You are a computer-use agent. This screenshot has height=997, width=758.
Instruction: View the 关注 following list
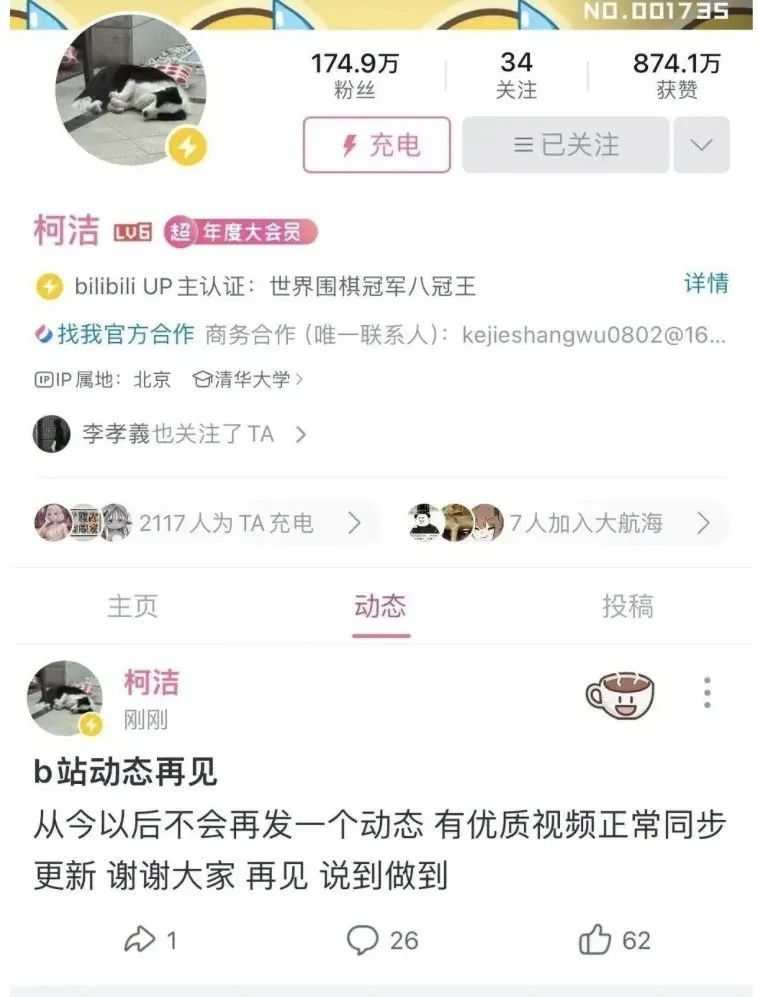(x=516, y=76)
